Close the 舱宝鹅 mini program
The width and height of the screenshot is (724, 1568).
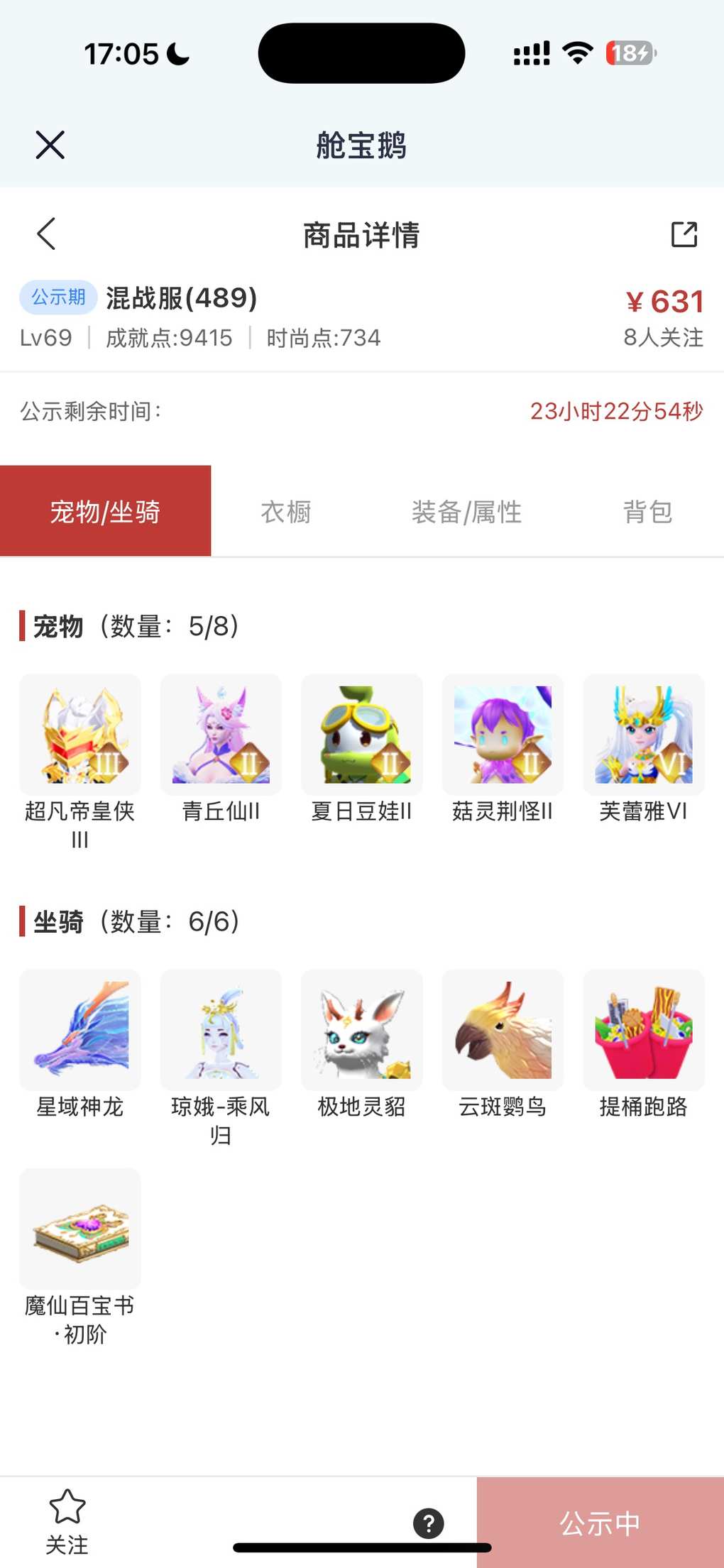point(50,145)
